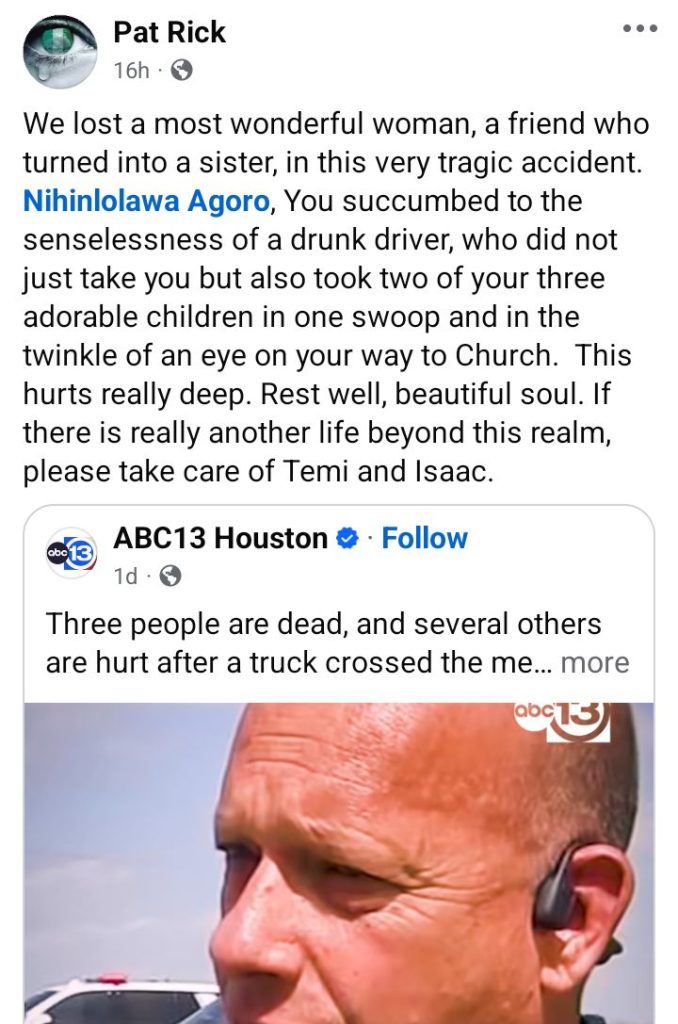Image resolution: width=678 pixels, height=1024 pixels.
Task: Open Pat Rick's profile picture
Action: click(59, 52)
